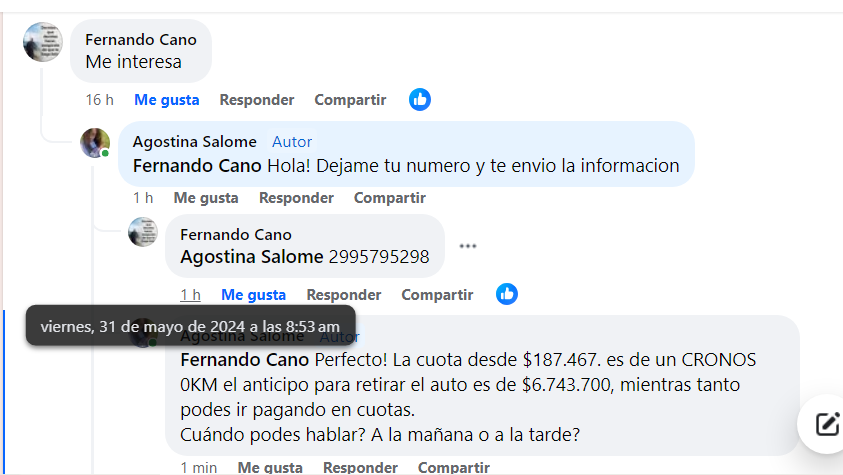
Task: Reply to Fernando Cano's 'Me interesa' comment
Action: click(x=257, y=100)
